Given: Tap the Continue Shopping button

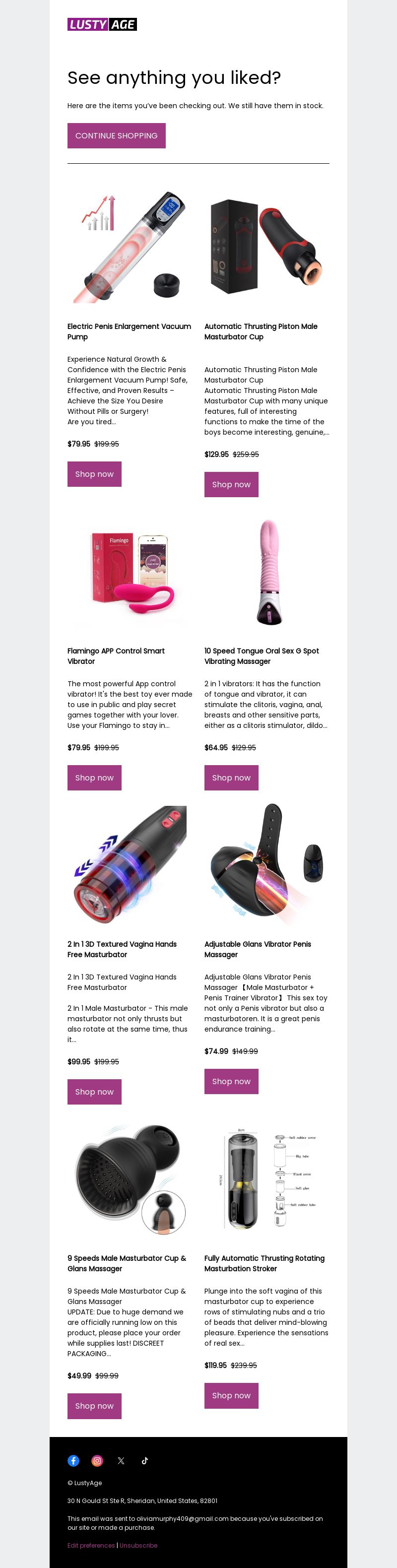Looking at the screenshot, I should (116, 136).
